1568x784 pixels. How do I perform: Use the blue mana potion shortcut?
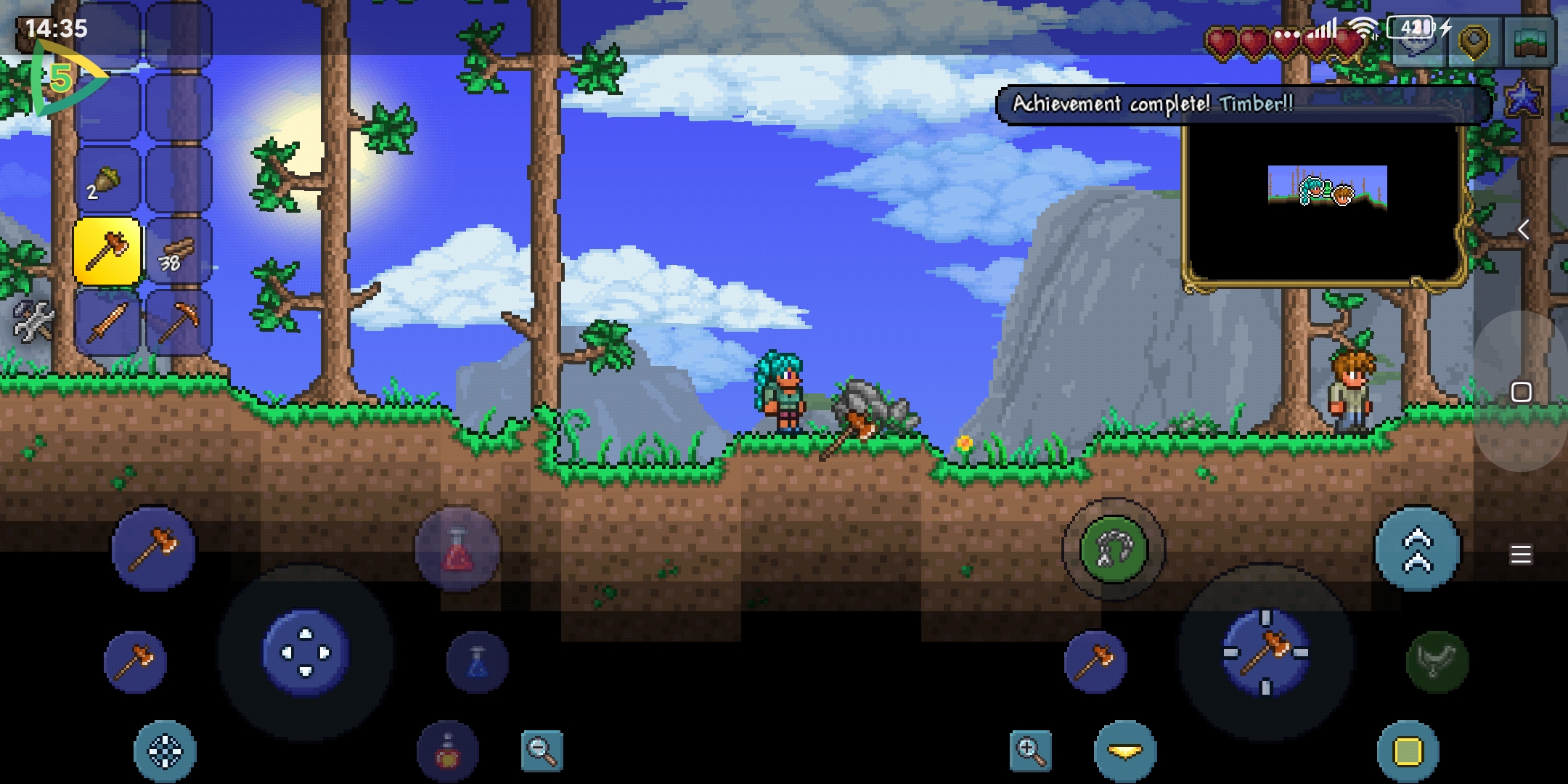(477, 661)
